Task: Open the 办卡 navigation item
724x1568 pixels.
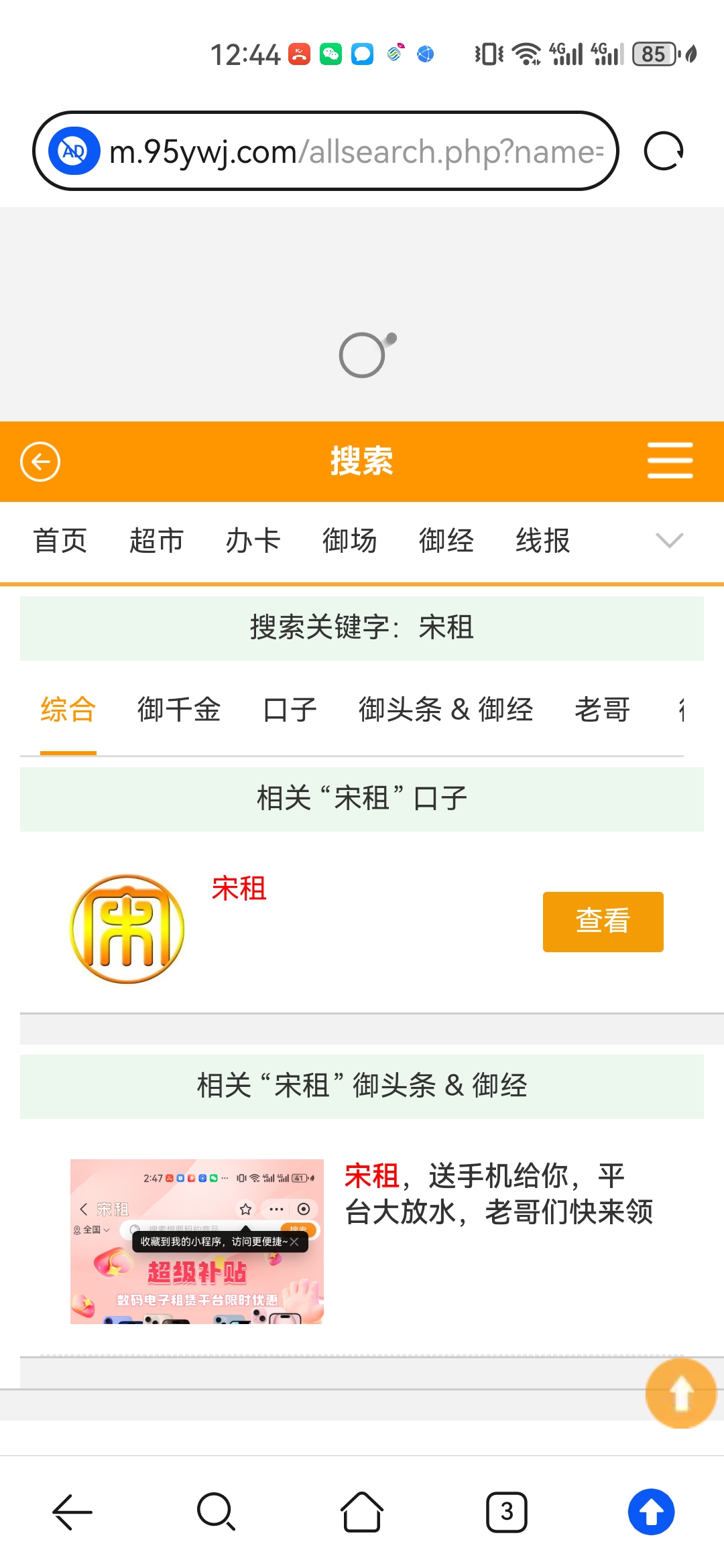Action: (x=253, y=541)
